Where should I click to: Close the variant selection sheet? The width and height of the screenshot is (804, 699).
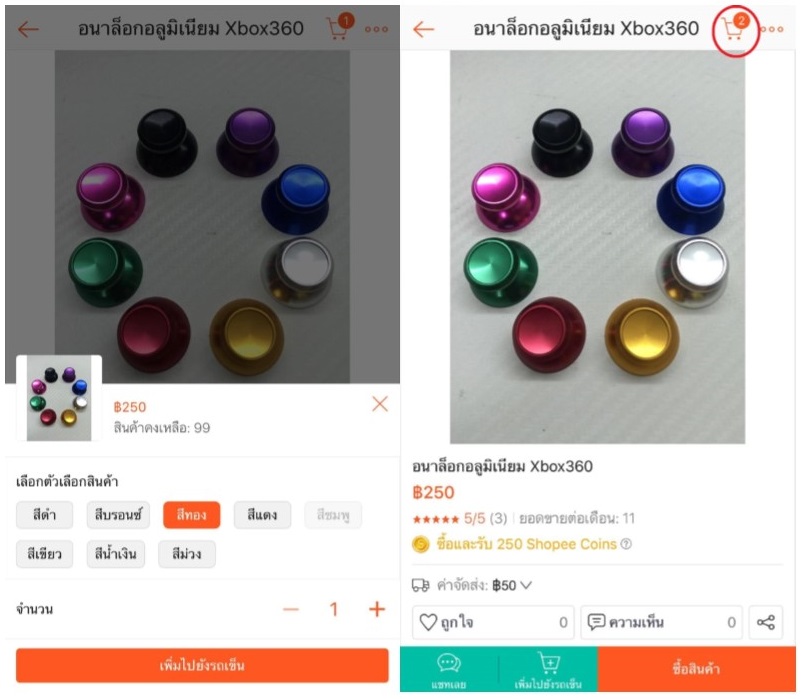click(379, 404)
